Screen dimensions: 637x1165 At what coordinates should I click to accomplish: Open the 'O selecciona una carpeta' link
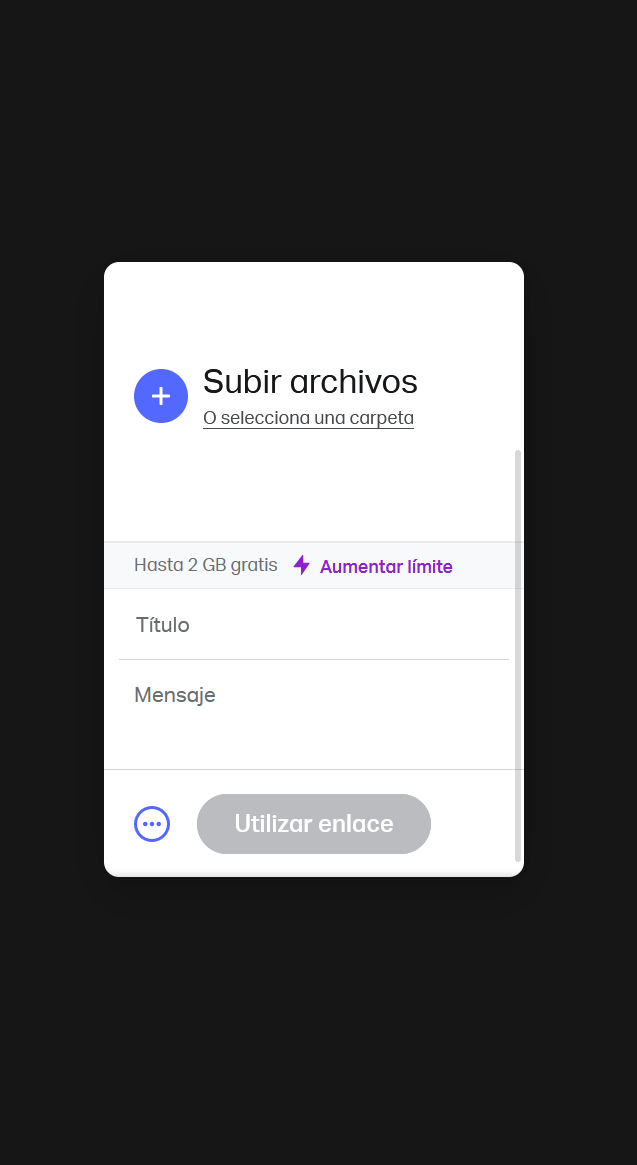[x=308, y=418]
